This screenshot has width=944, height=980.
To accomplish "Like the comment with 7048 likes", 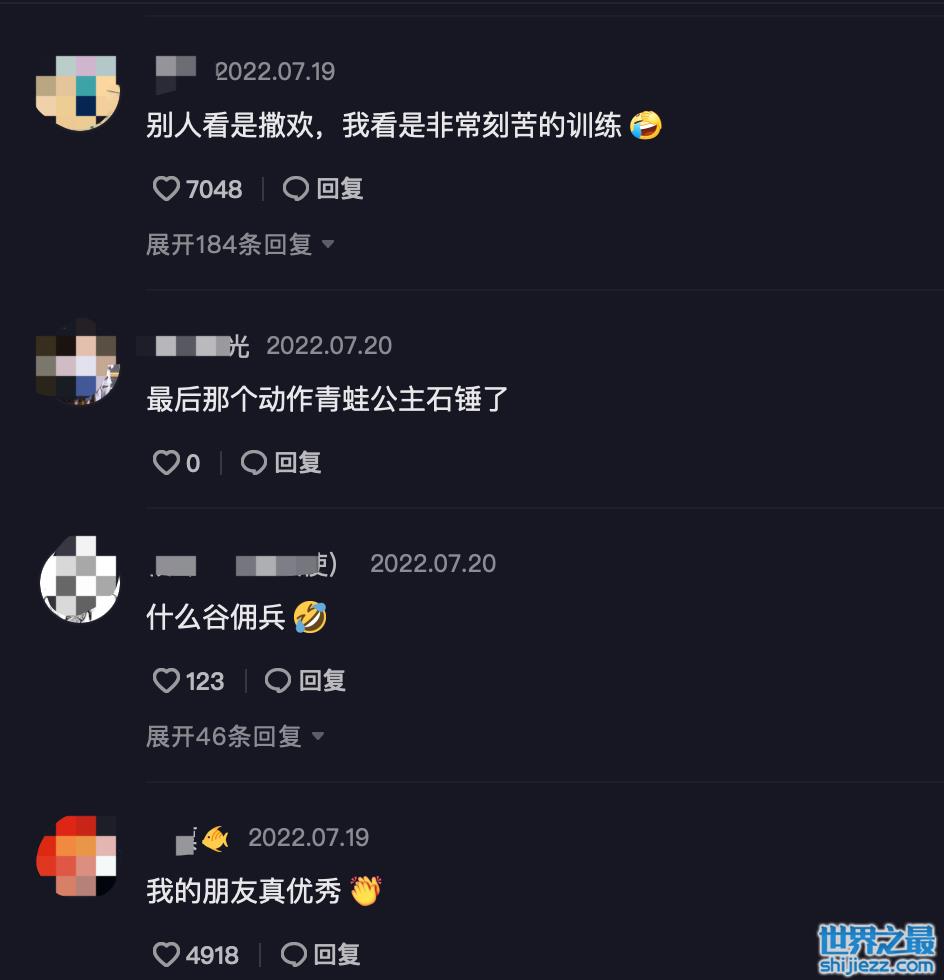I will (x=166, y=189).
